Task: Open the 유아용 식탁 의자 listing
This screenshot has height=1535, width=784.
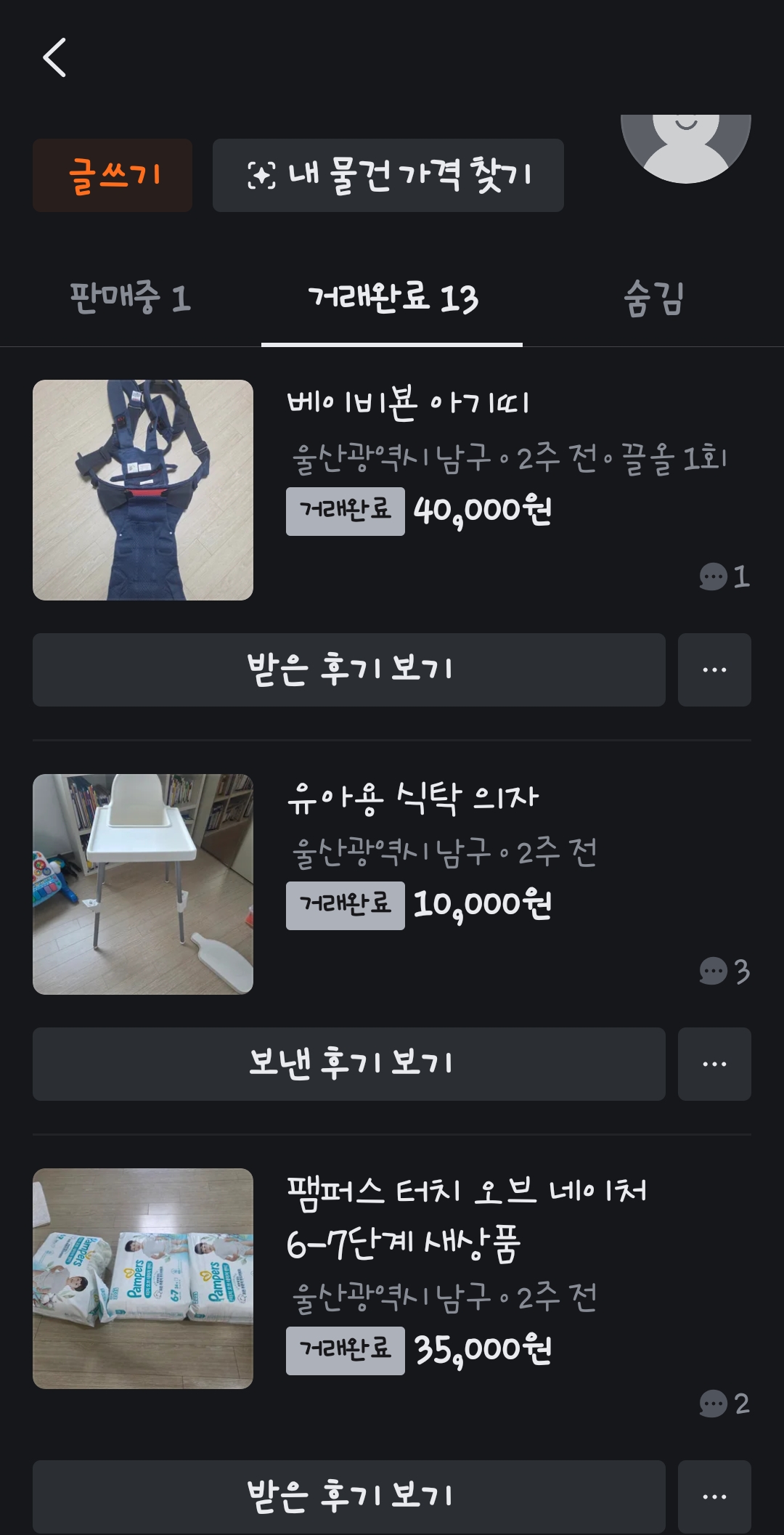Action: click(412, 798)
